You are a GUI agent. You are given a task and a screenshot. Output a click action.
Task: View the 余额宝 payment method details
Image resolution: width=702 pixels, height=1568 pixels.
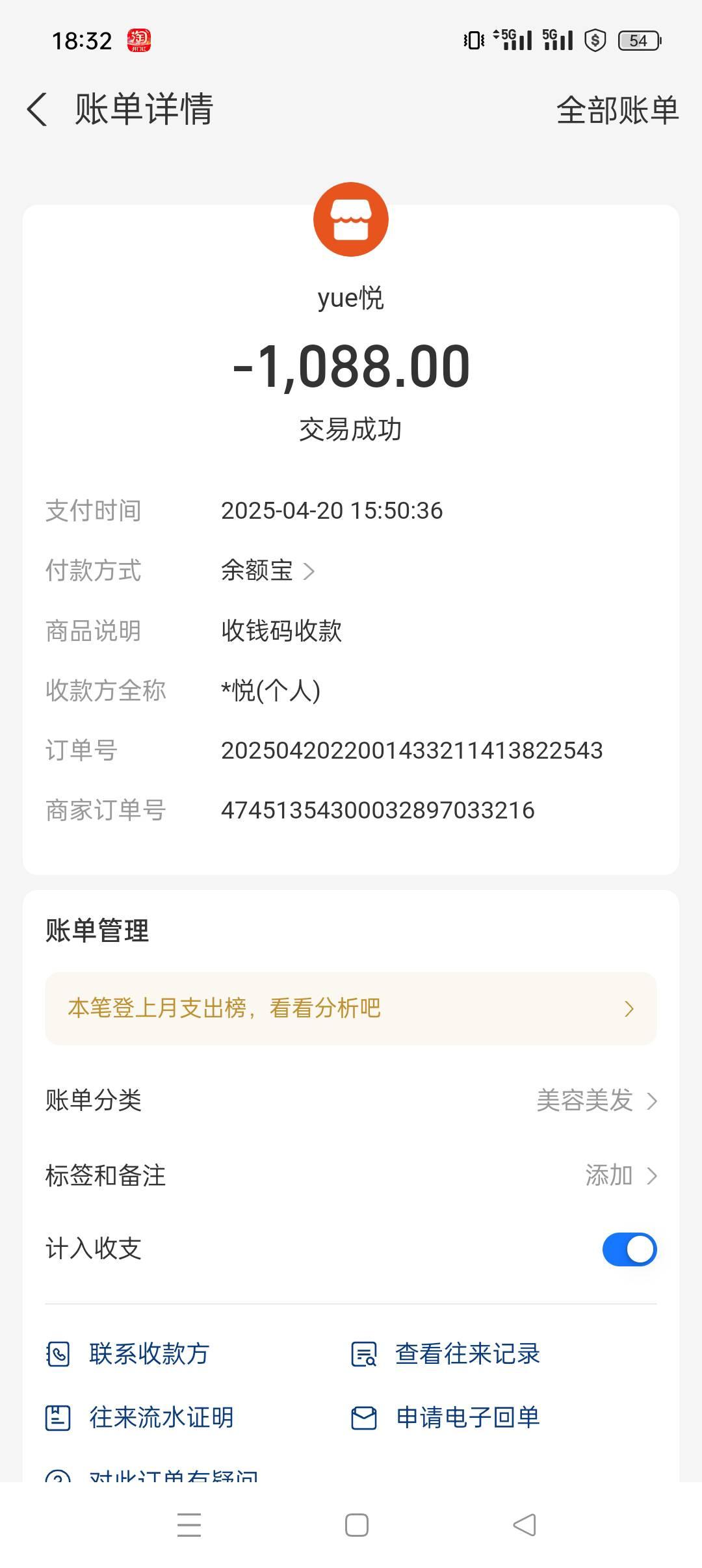268,571
